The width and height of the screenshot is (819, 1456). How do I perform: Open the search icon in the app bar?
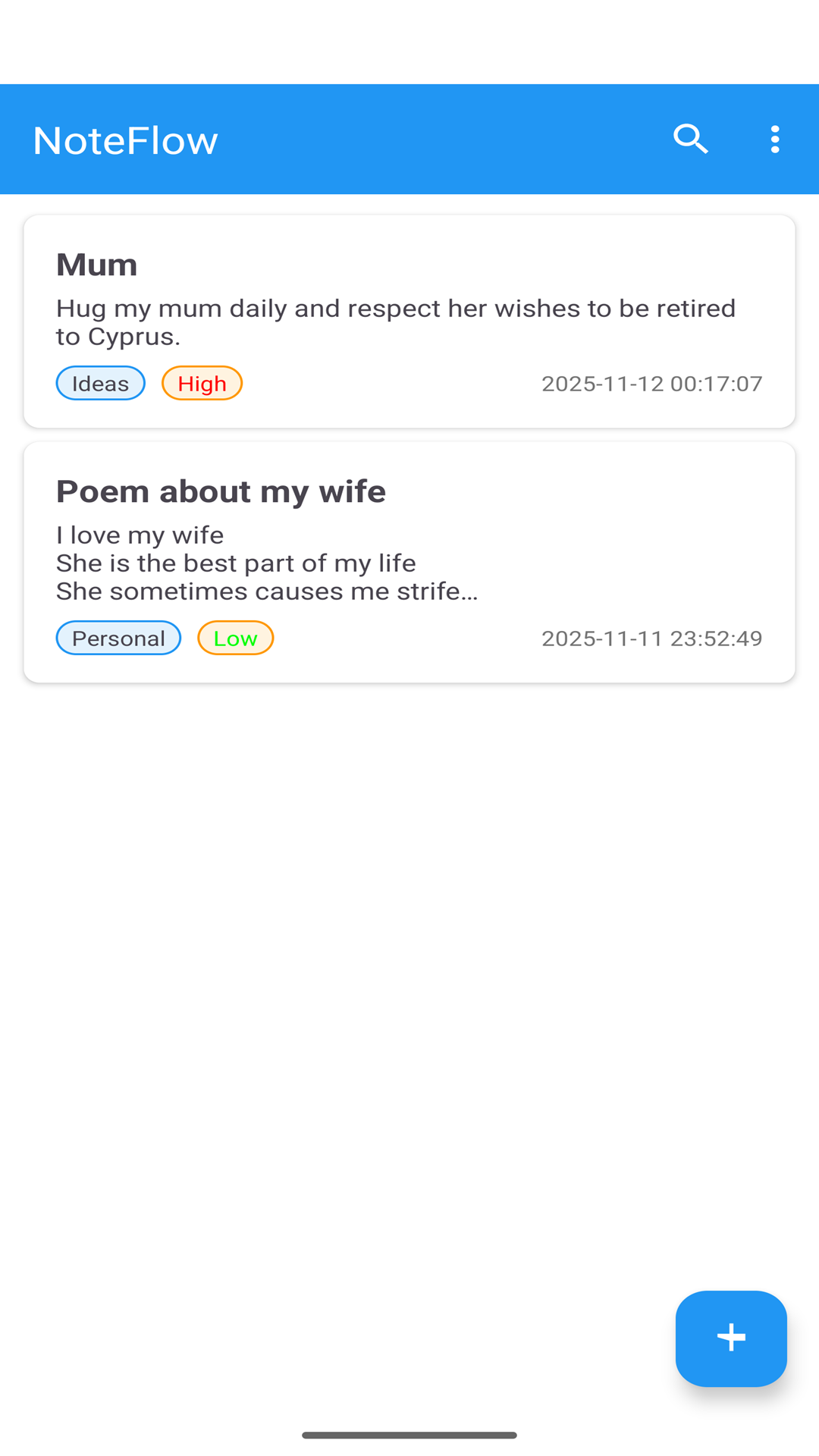click(690, 140)
